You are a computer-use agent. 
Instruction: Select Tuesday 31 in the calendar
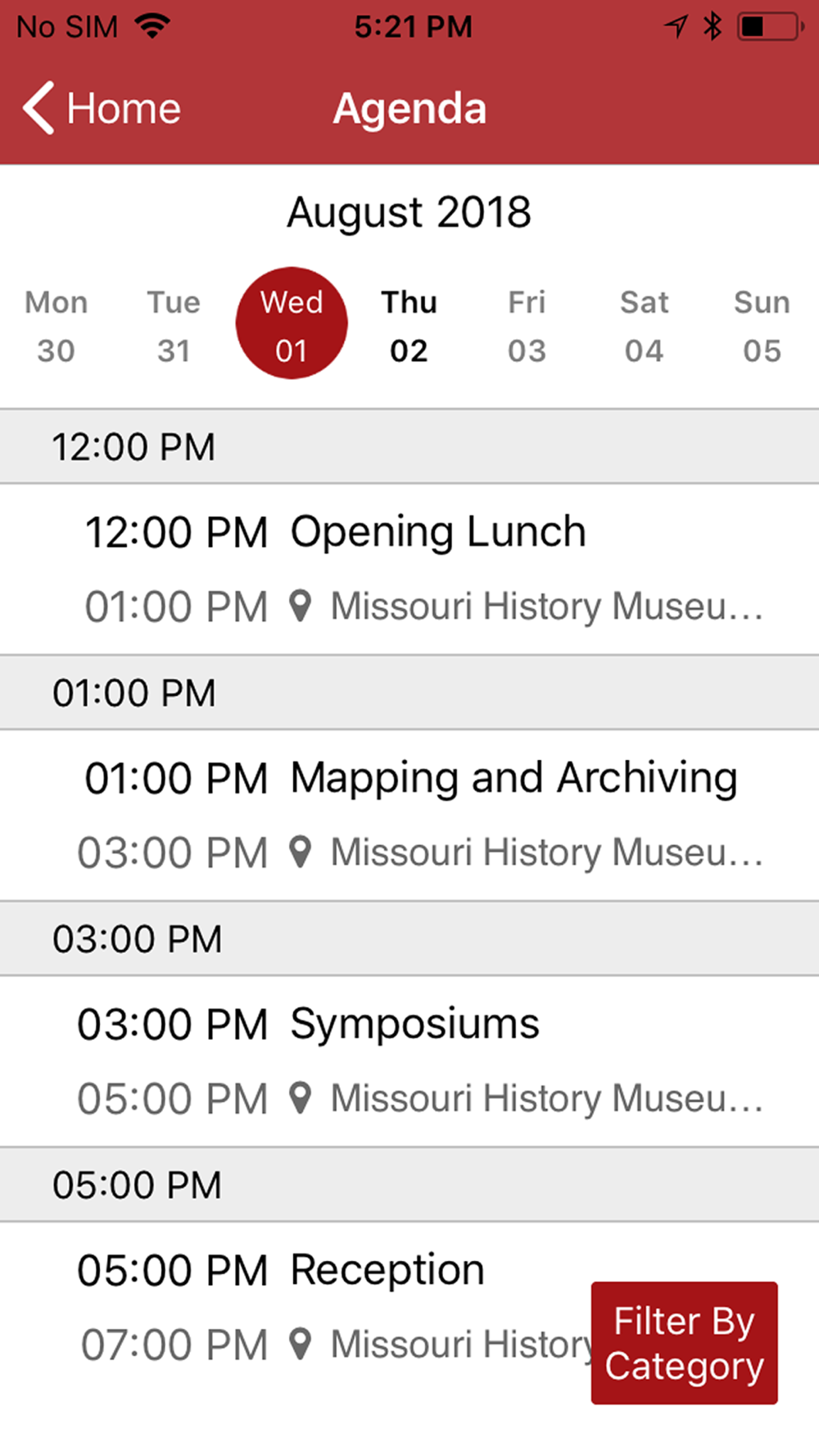tap(174, 326)
